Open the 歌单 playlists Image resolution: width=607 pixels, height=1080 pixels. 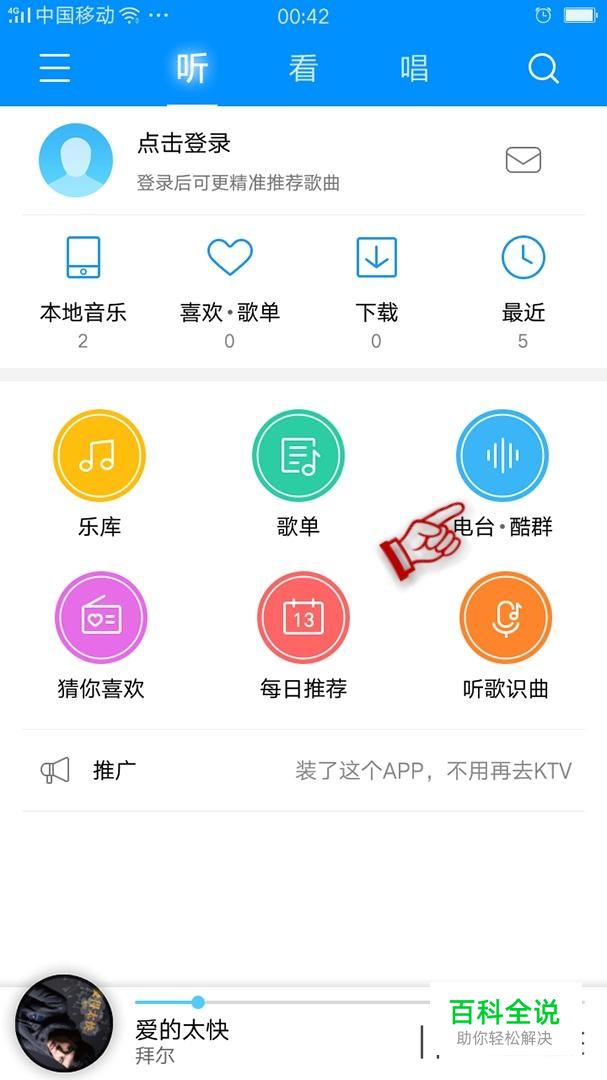click(x=298, y=474)
